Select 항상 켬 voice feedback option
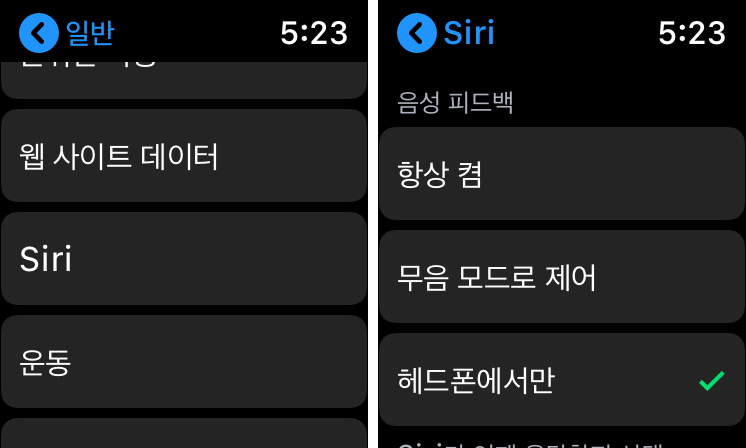746x448 pixels. click(x=562, y=174)
